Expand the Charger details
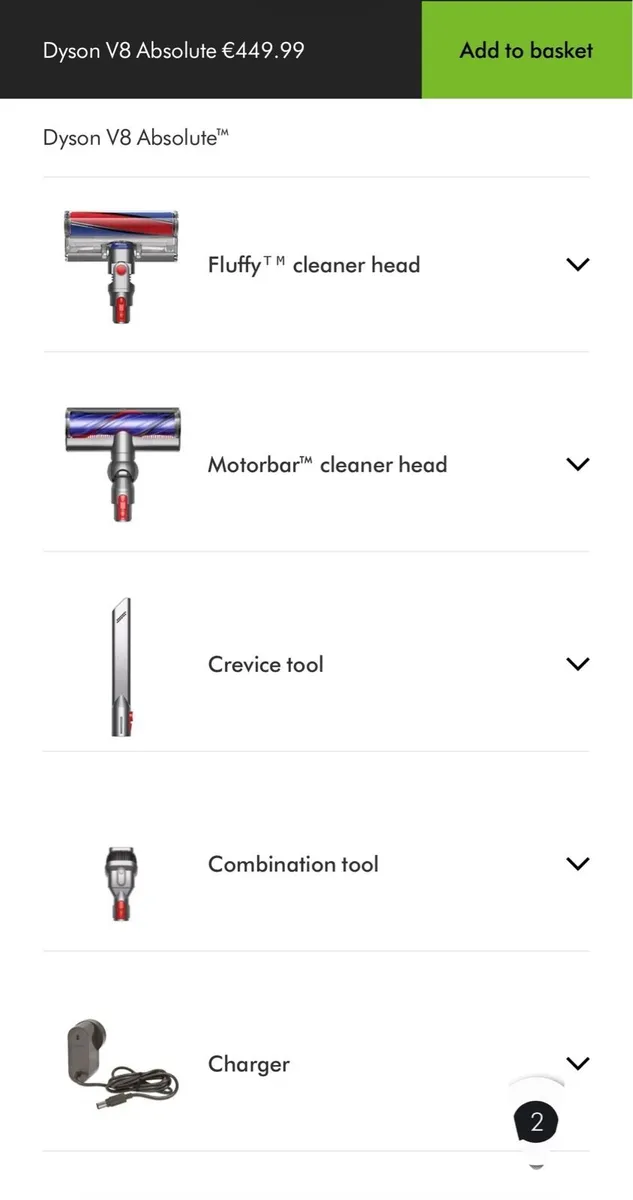Viewport: 633px width, 1200px height. point(577,1063)
